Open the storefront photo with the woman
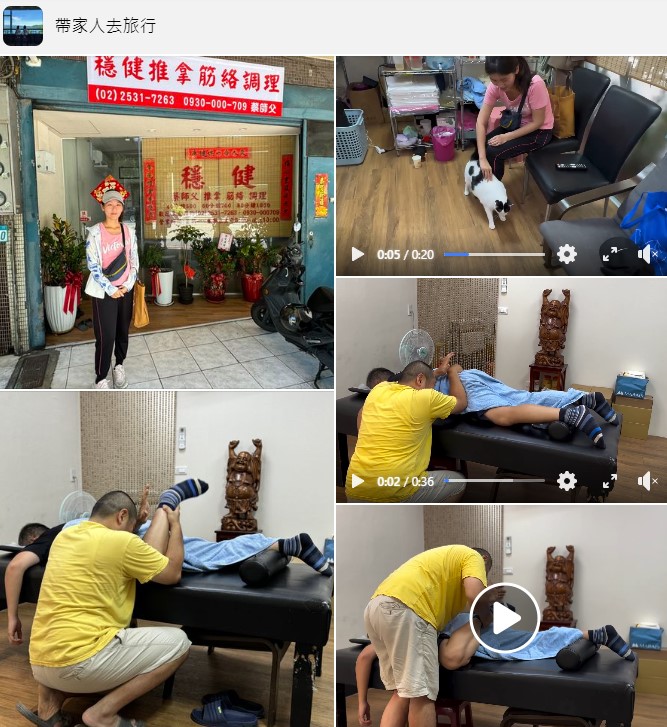 coord(167,222)
